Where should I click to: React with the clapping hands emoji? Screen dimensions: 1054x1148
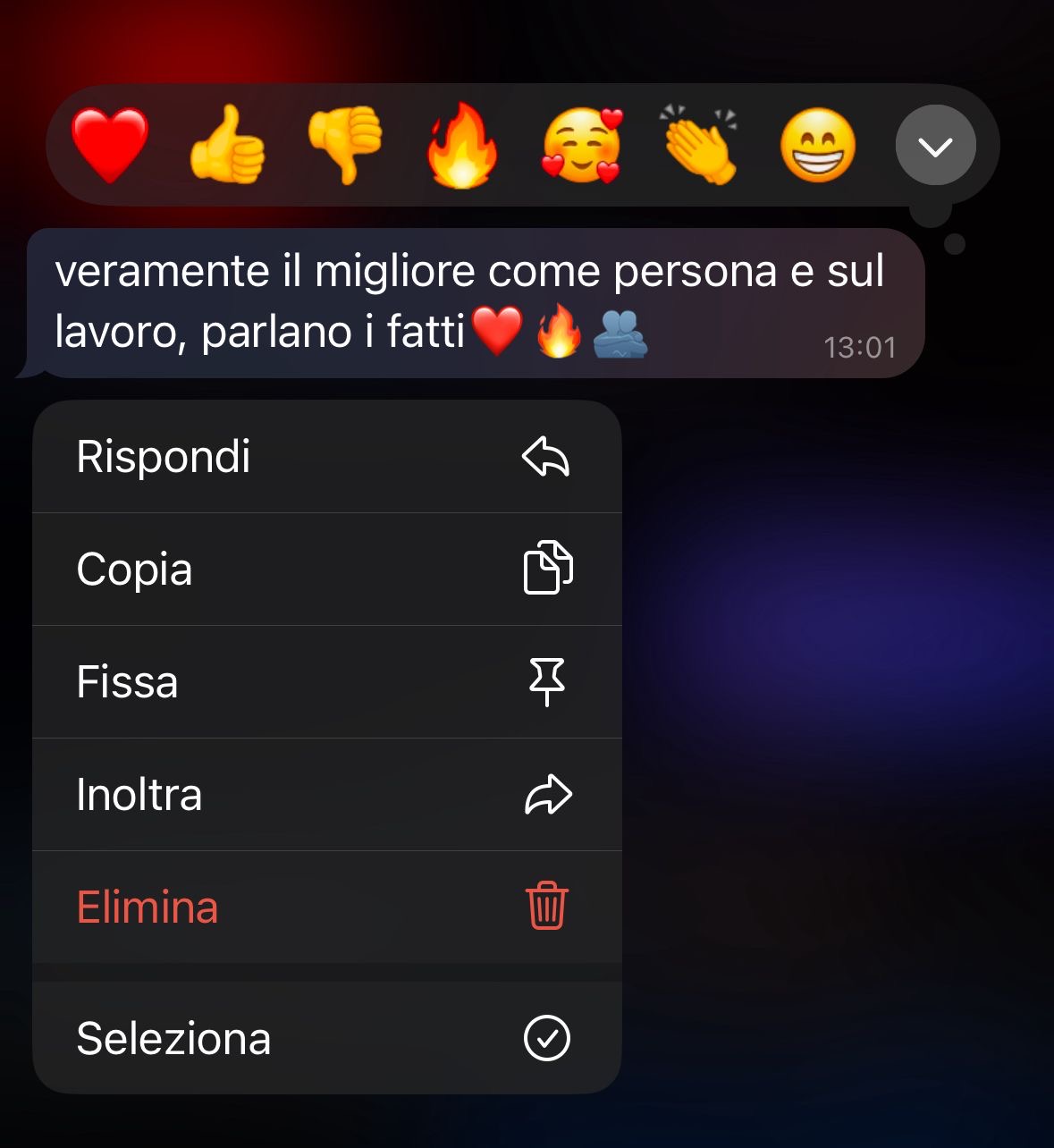(700, 146)
